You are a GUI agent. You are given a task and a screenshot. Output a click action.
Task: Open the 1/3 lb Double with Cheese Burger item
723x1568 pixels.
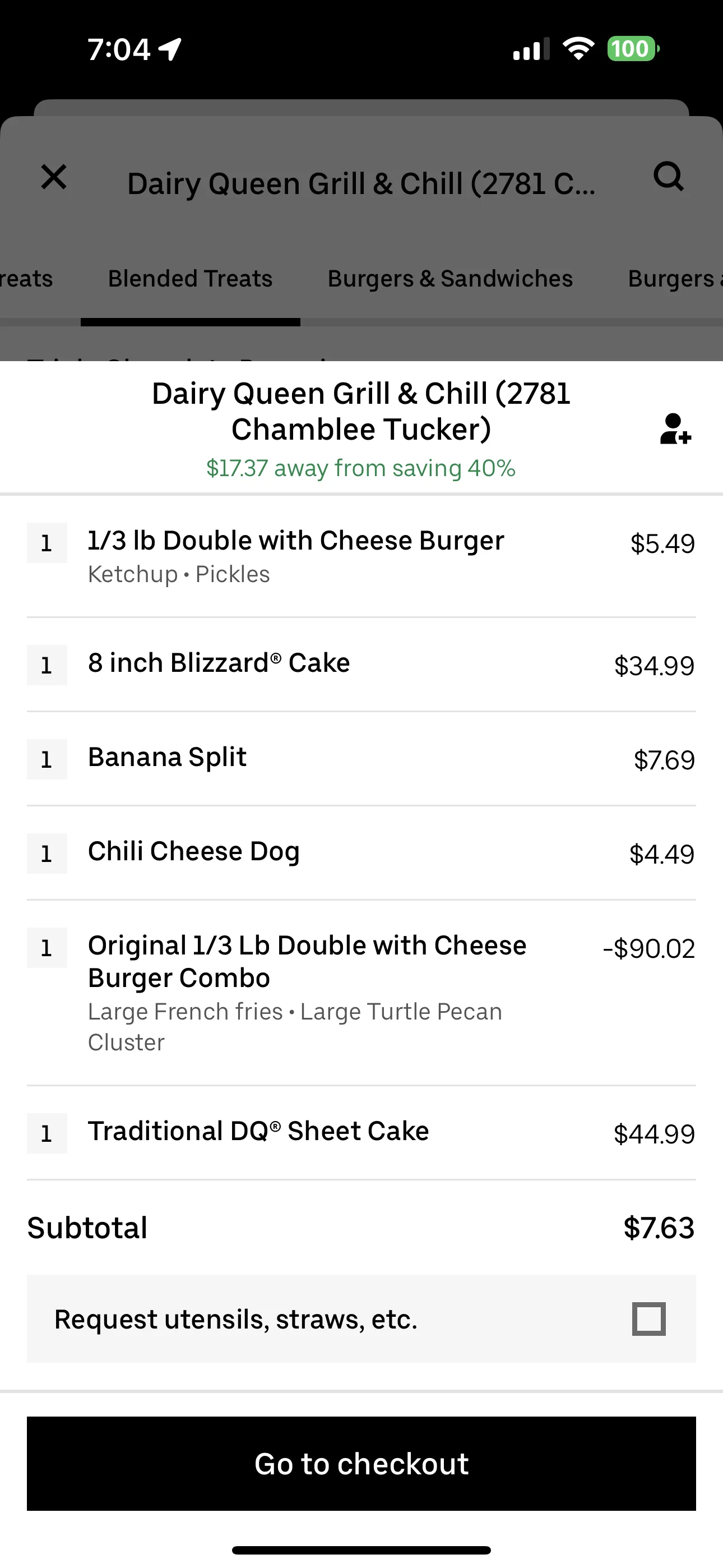coord(296,541)
